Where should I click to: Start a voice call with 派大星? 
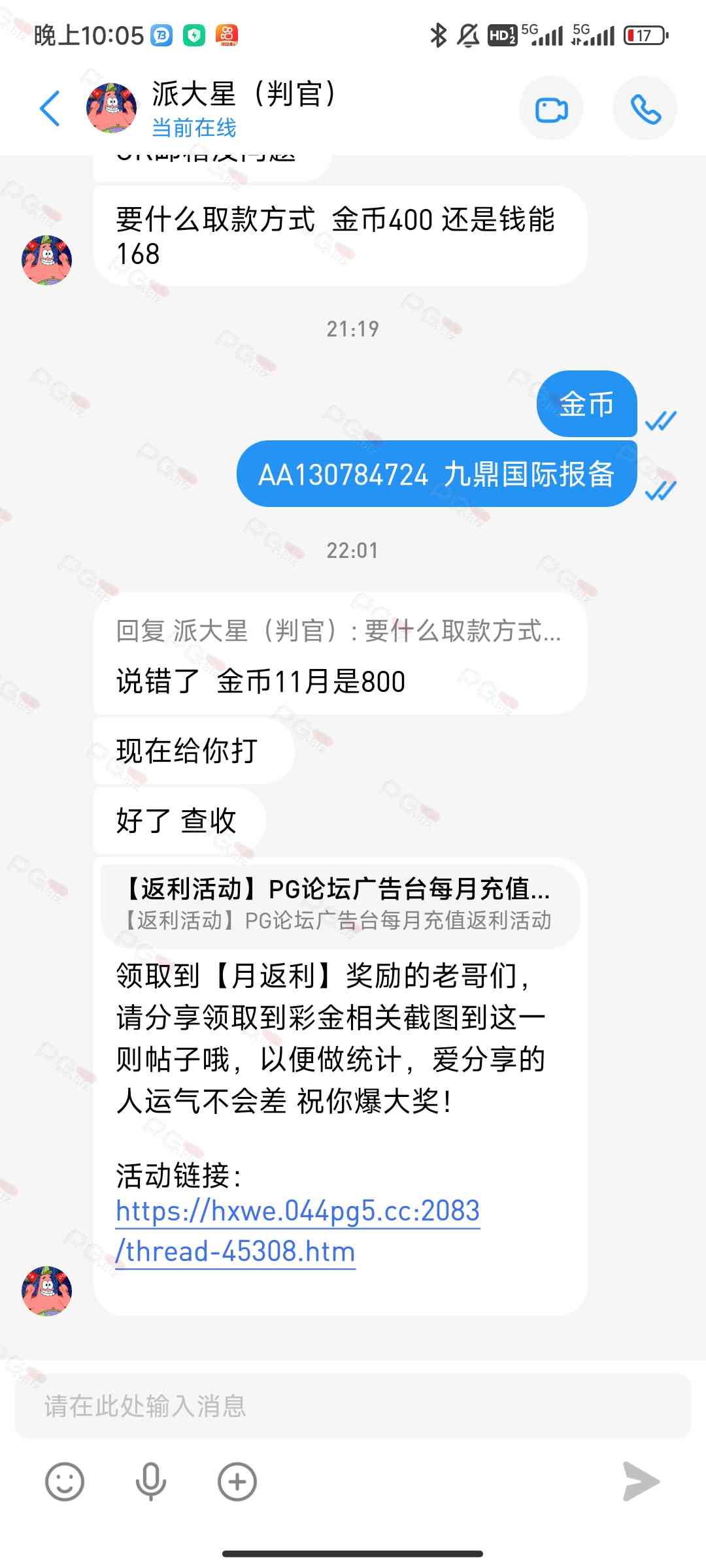coord(645,109)
